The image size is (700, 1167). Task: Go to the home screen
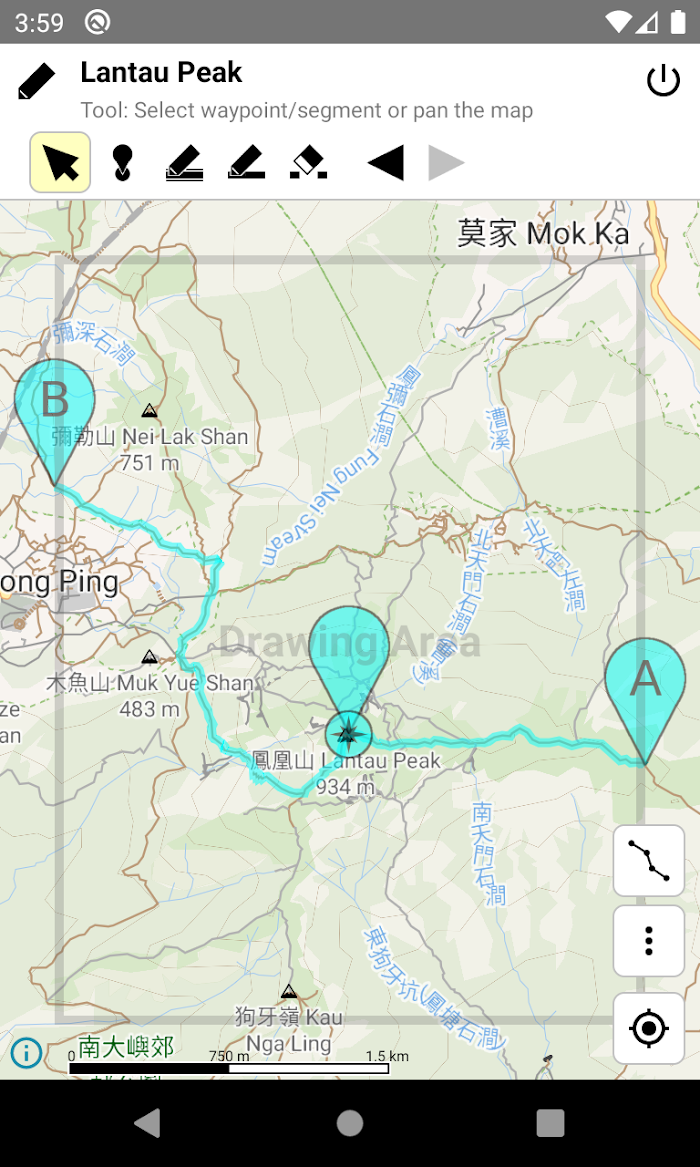[350, 1122]
